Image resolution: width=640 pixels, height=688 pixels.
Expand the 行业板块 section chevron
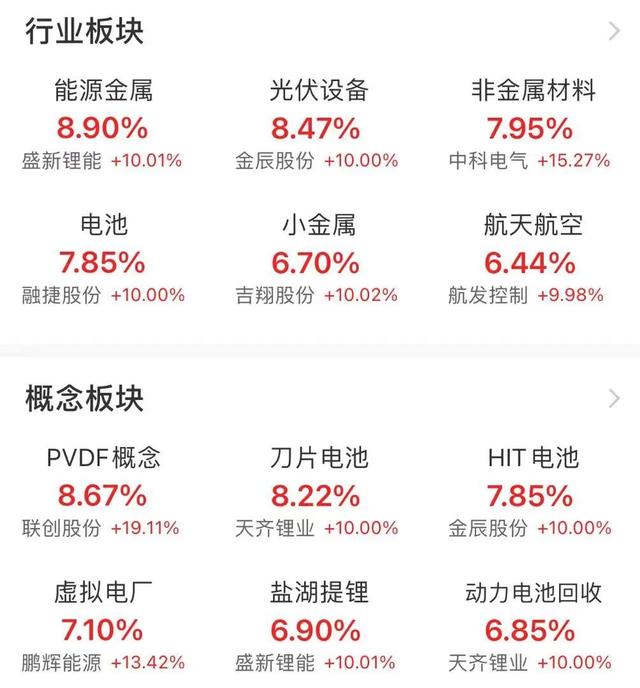tap(614, 31)
